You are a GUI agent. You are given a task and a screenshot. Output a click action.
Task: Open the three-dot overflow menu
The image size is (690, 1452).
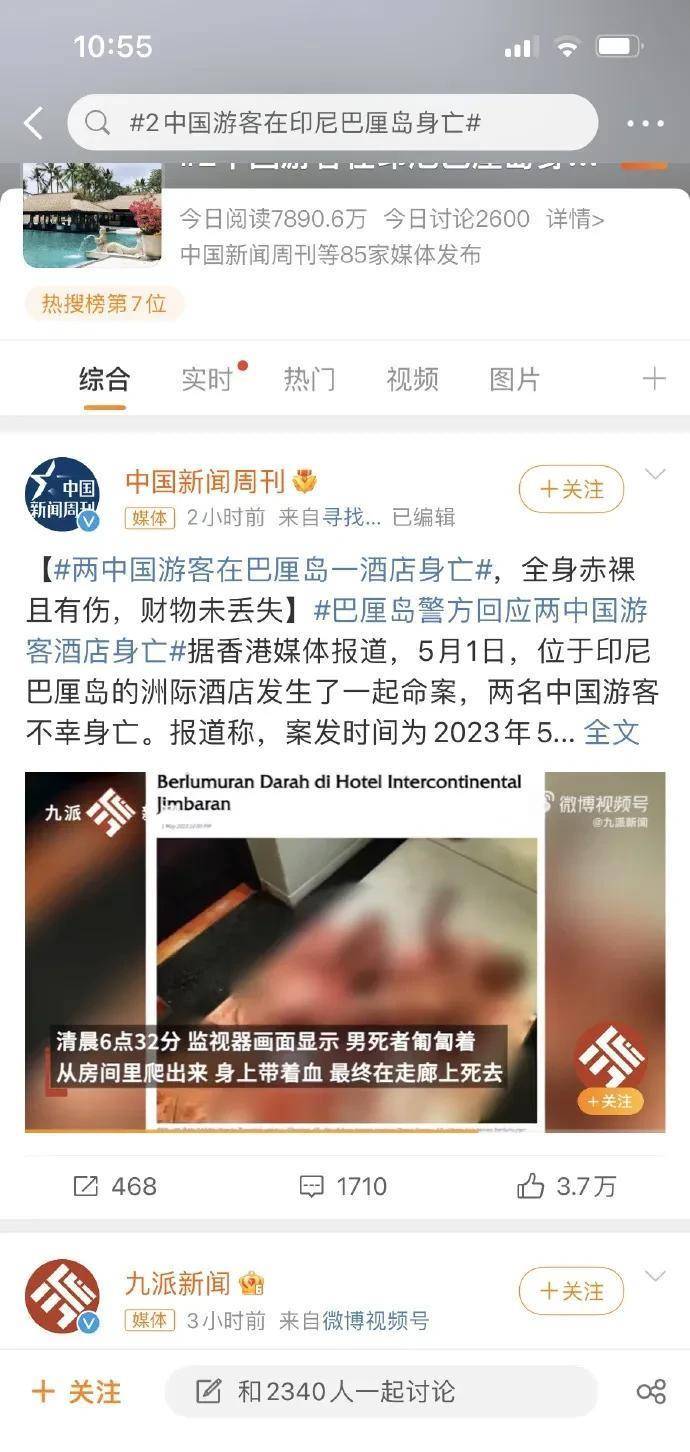coord(645,124)
